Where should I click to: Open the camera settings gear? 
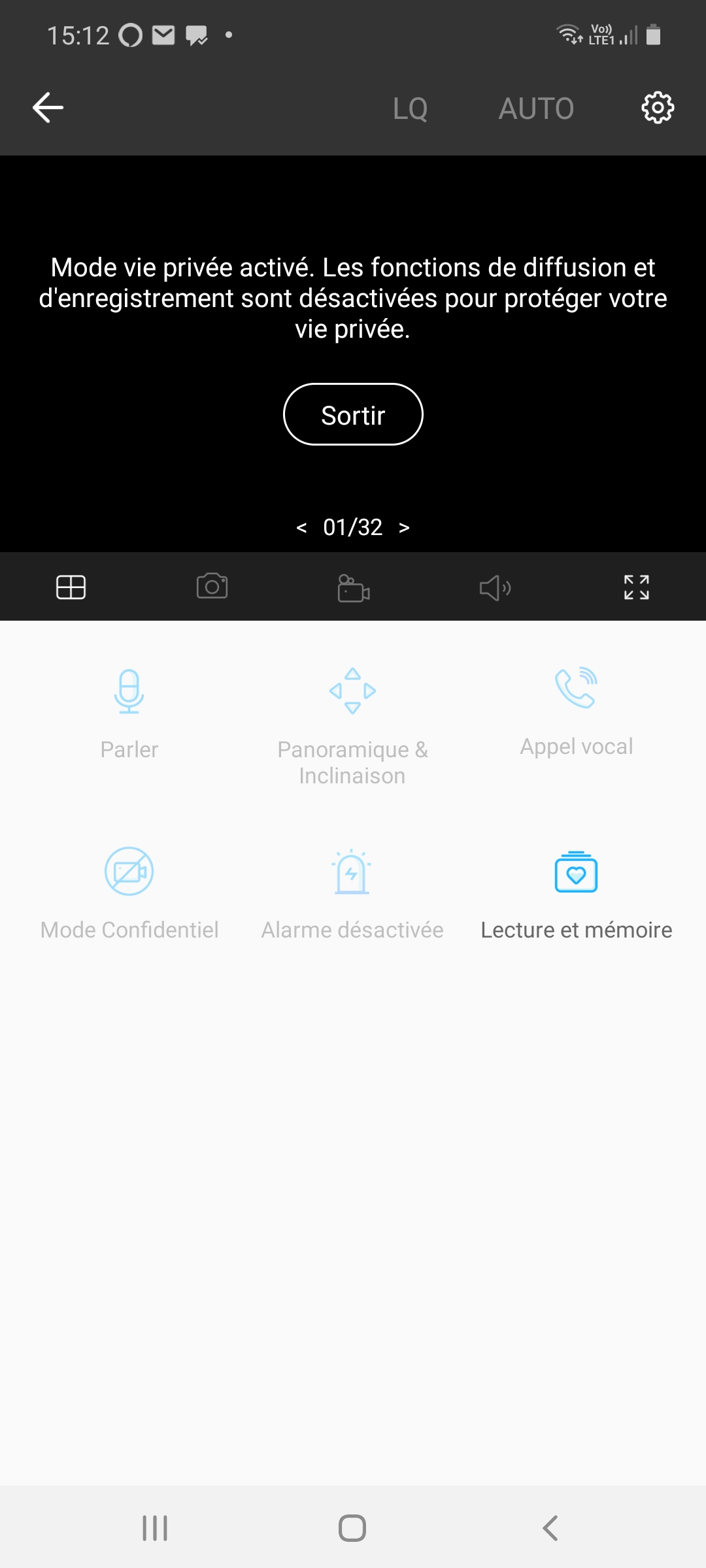(657, 108)
